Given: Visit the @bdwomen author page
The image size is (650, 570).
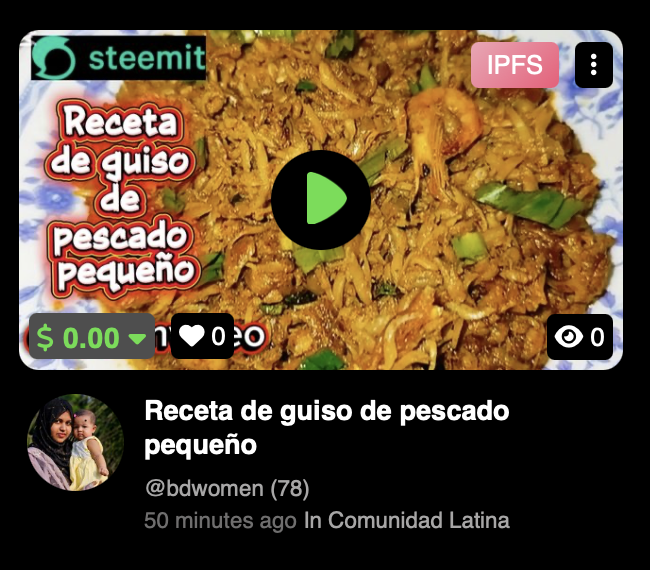Looking at the screenshot, I should click(205, 489).
